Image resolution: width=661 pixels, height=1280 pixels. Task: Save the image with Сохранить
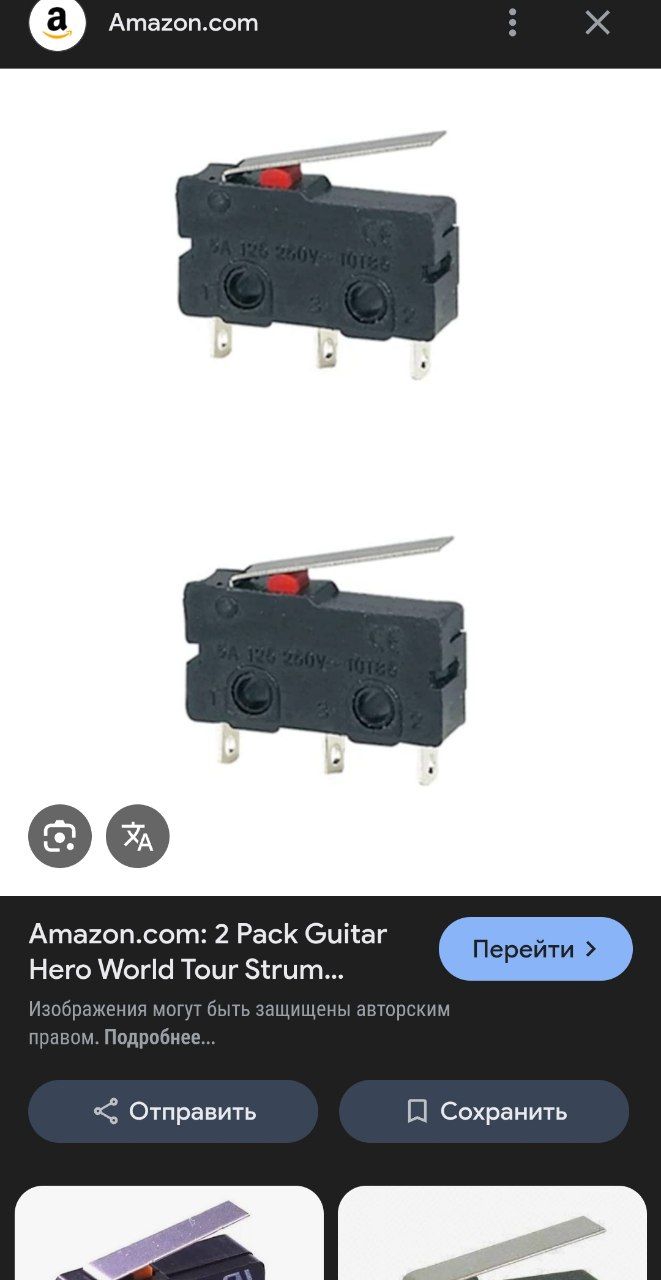pos(484,1111)
